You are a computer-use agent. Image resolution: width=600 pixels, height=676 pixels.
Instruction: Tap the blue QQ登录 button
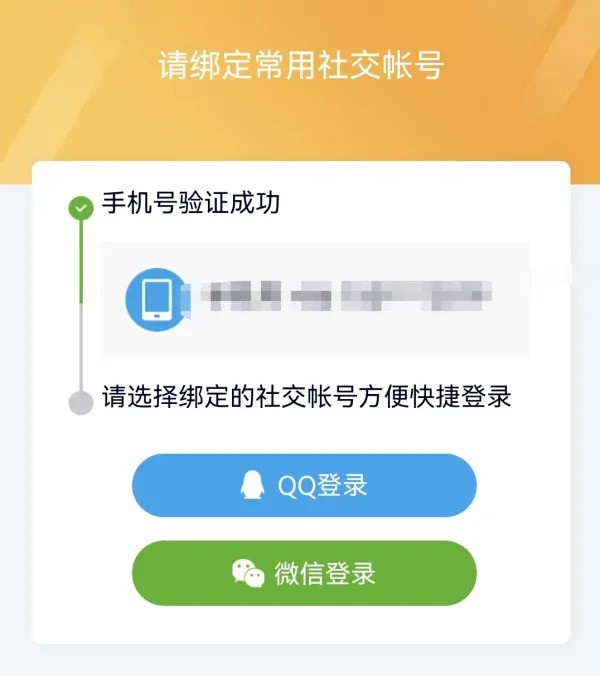click(x=304, y=486)
